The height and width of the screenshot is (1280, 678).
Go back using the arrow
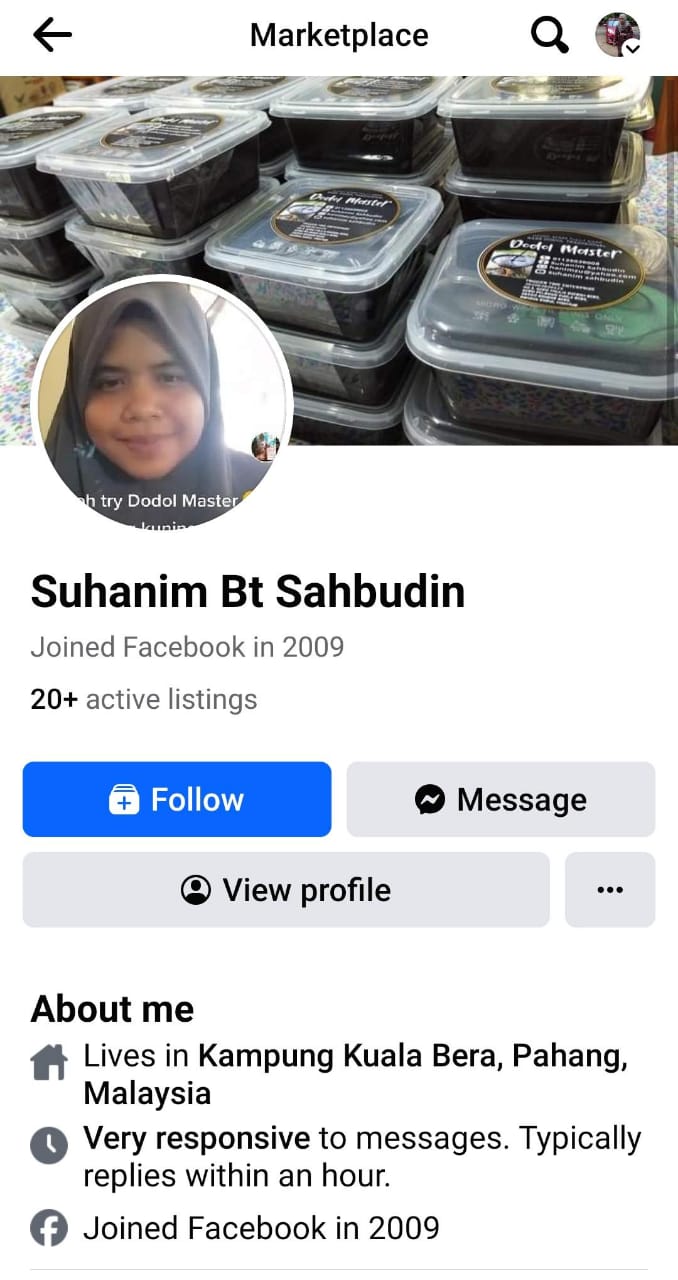52,36
